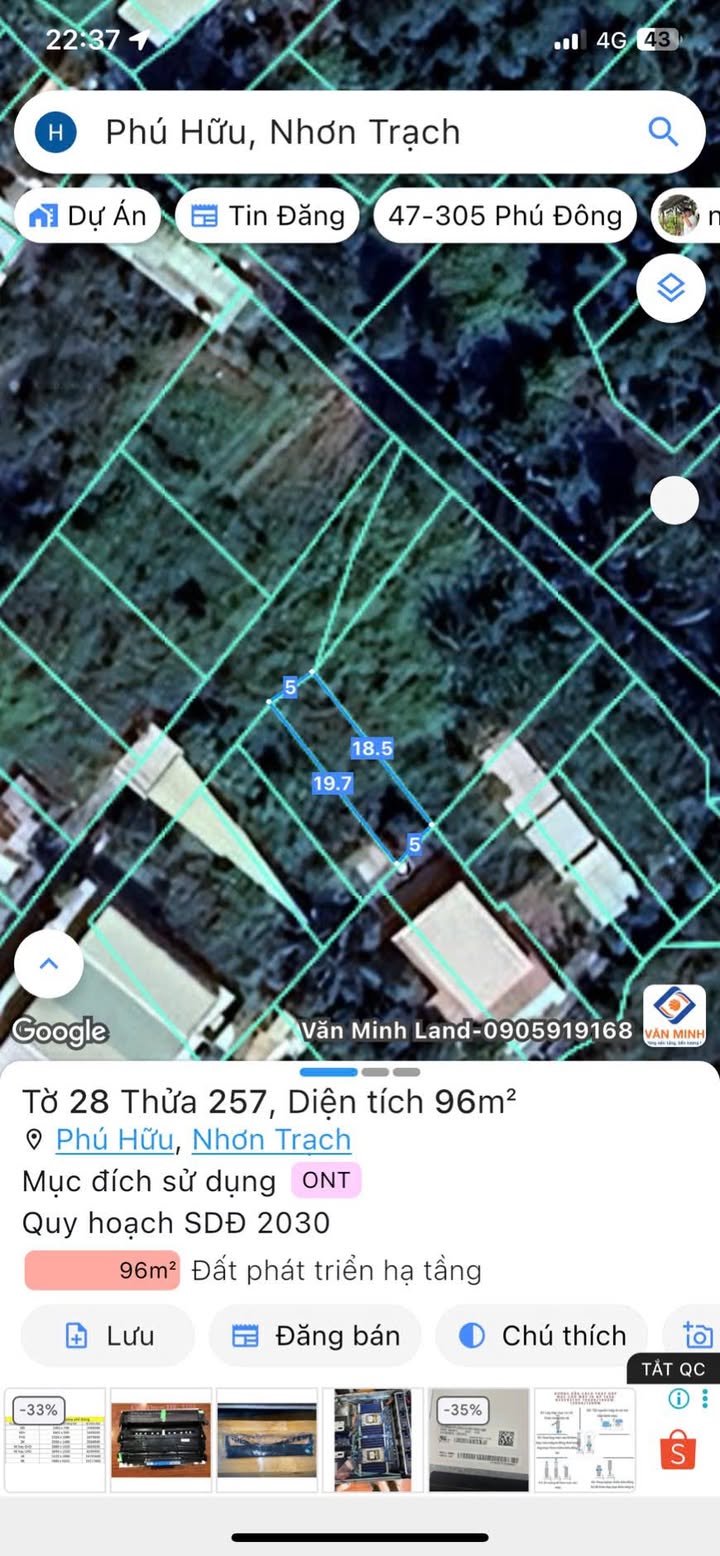
Task: Choose the 47-305 Phú Đông chip
Action: pos(505,216)
